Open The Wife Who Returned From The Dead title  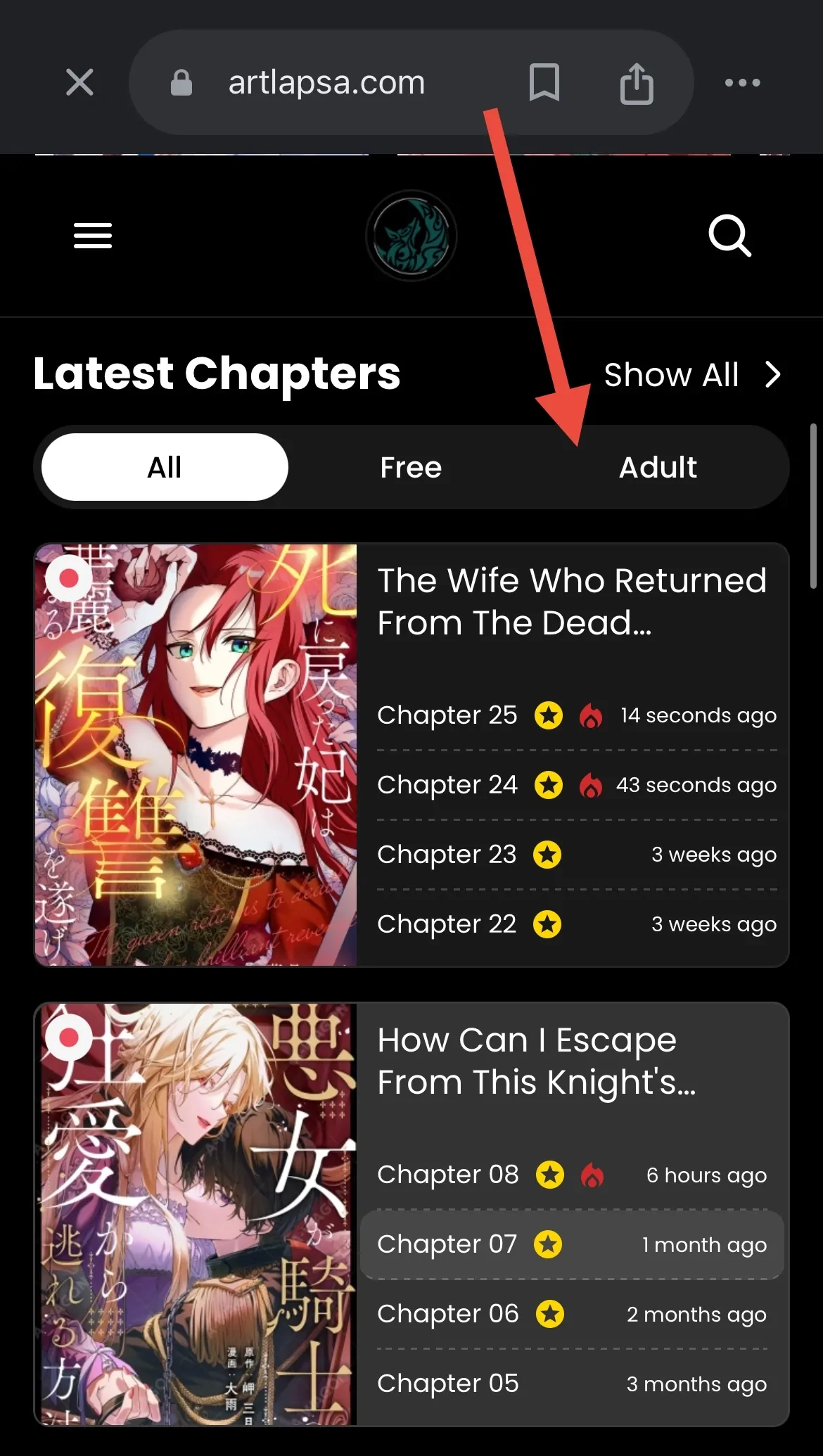pos(571,601)
